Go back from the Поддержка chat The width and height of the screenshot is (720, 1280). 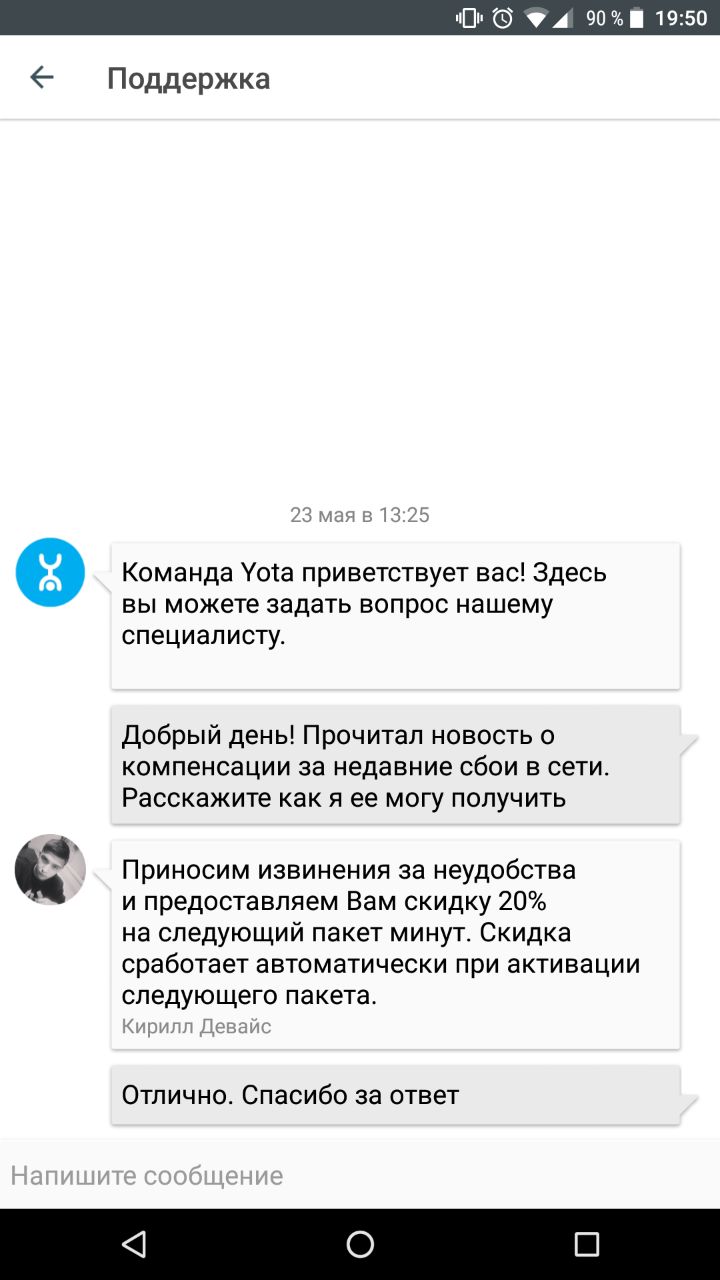click(42, 77)
